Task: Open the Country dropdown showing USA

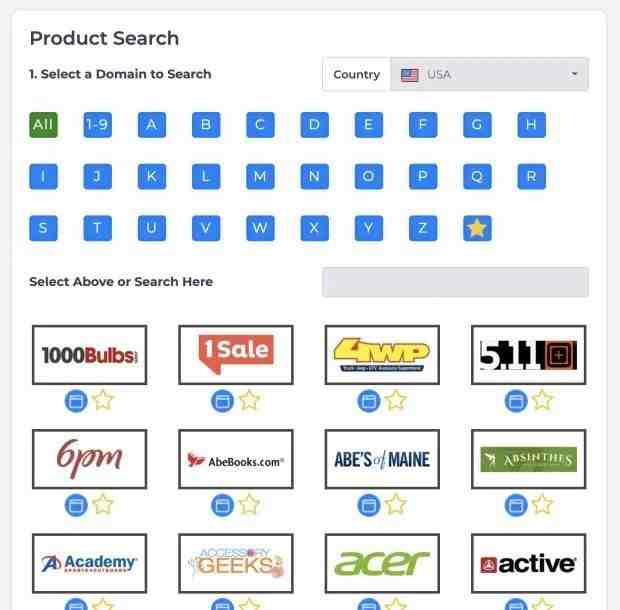Action: click(488, 75)
